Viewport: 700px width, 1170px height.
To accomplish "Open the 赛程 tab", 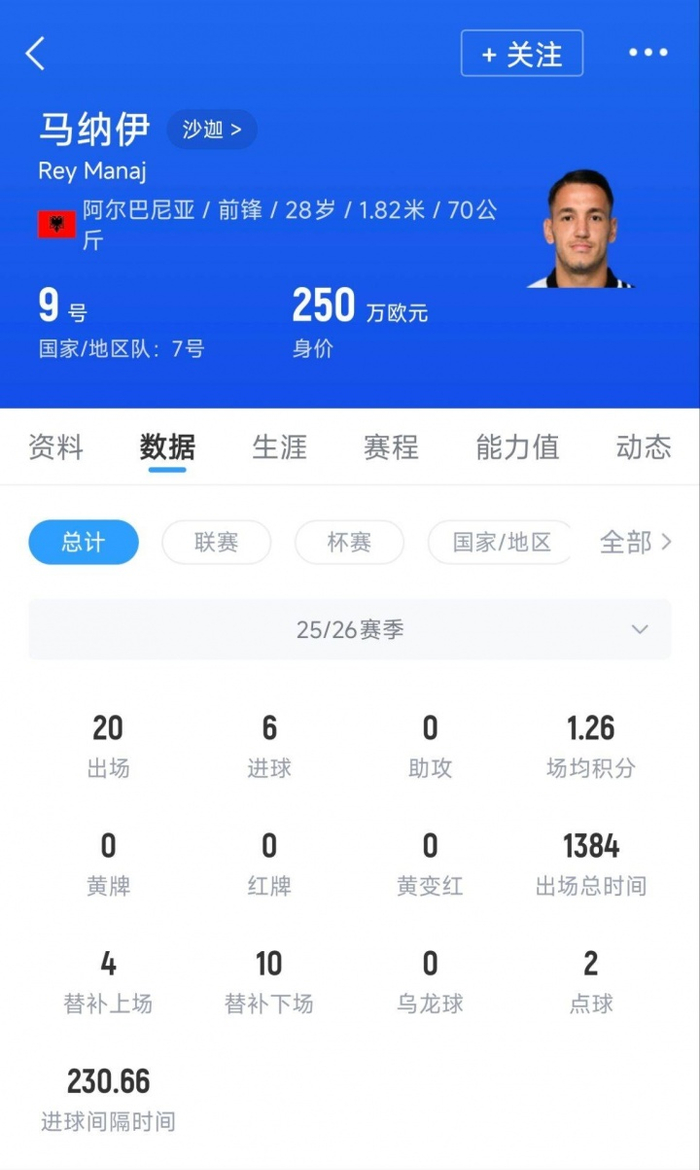I will click(391, 447).
